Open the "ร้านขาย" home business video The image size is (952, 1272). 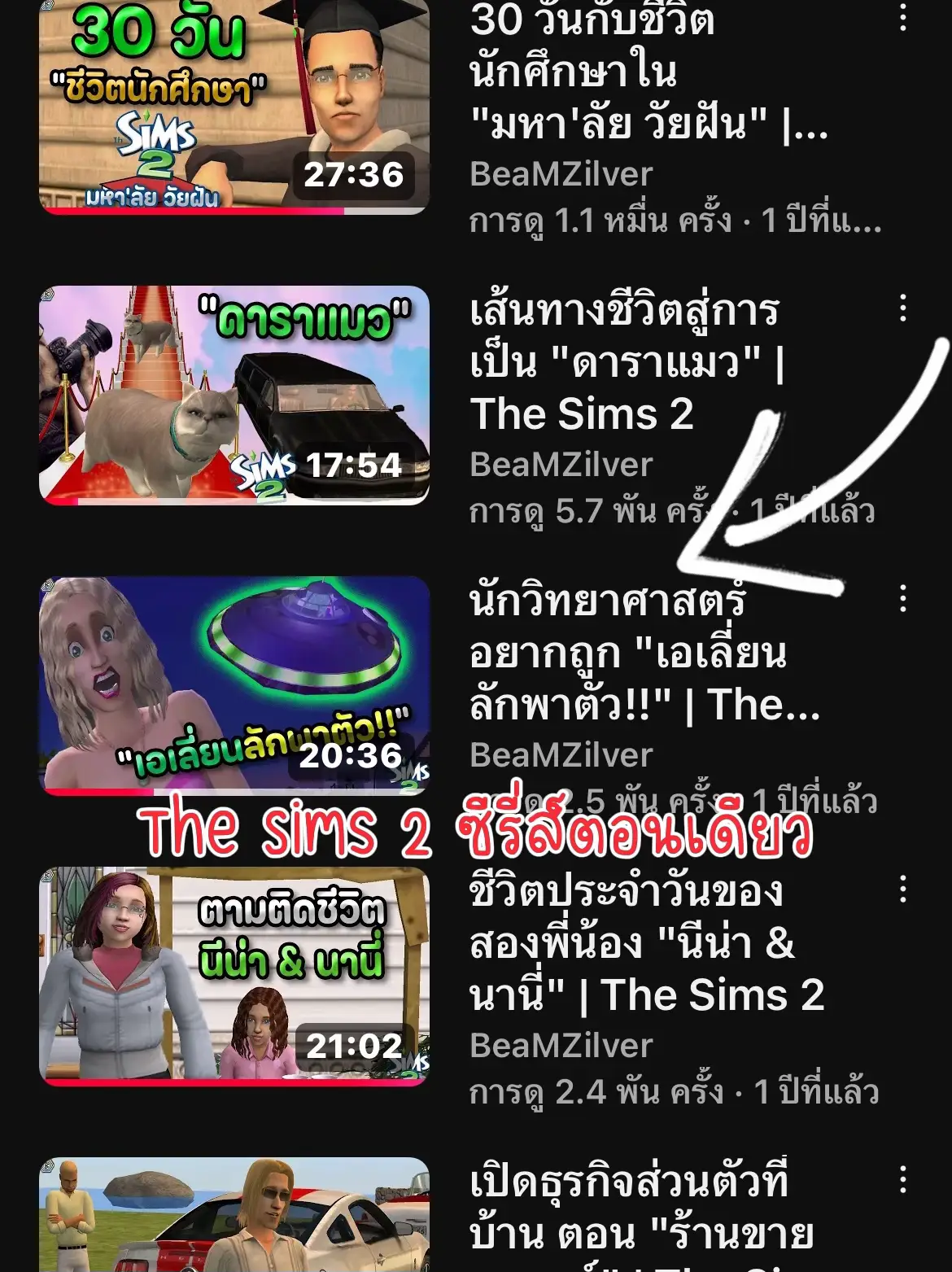point(234,1217)
